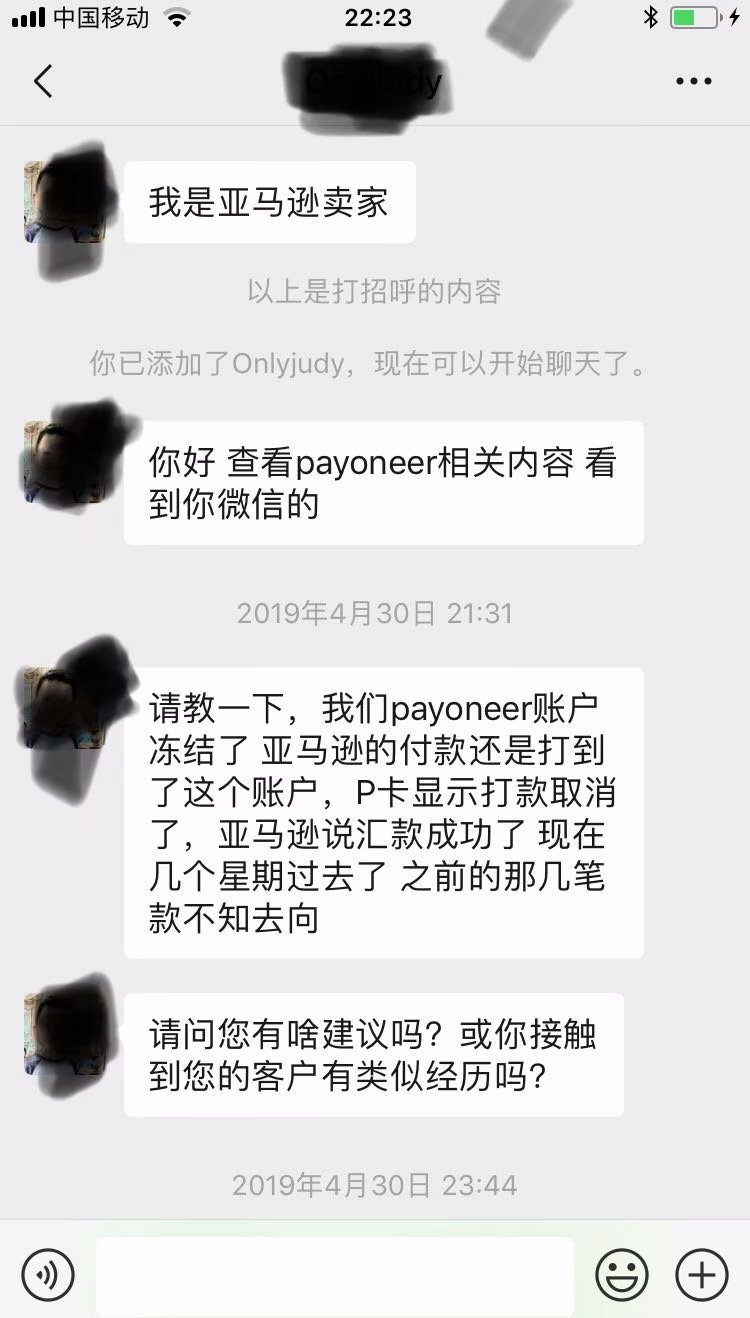Screen dimensions: 750x1318
Task: Open the chat info overflow menu
Action: (x=693, y=82)
